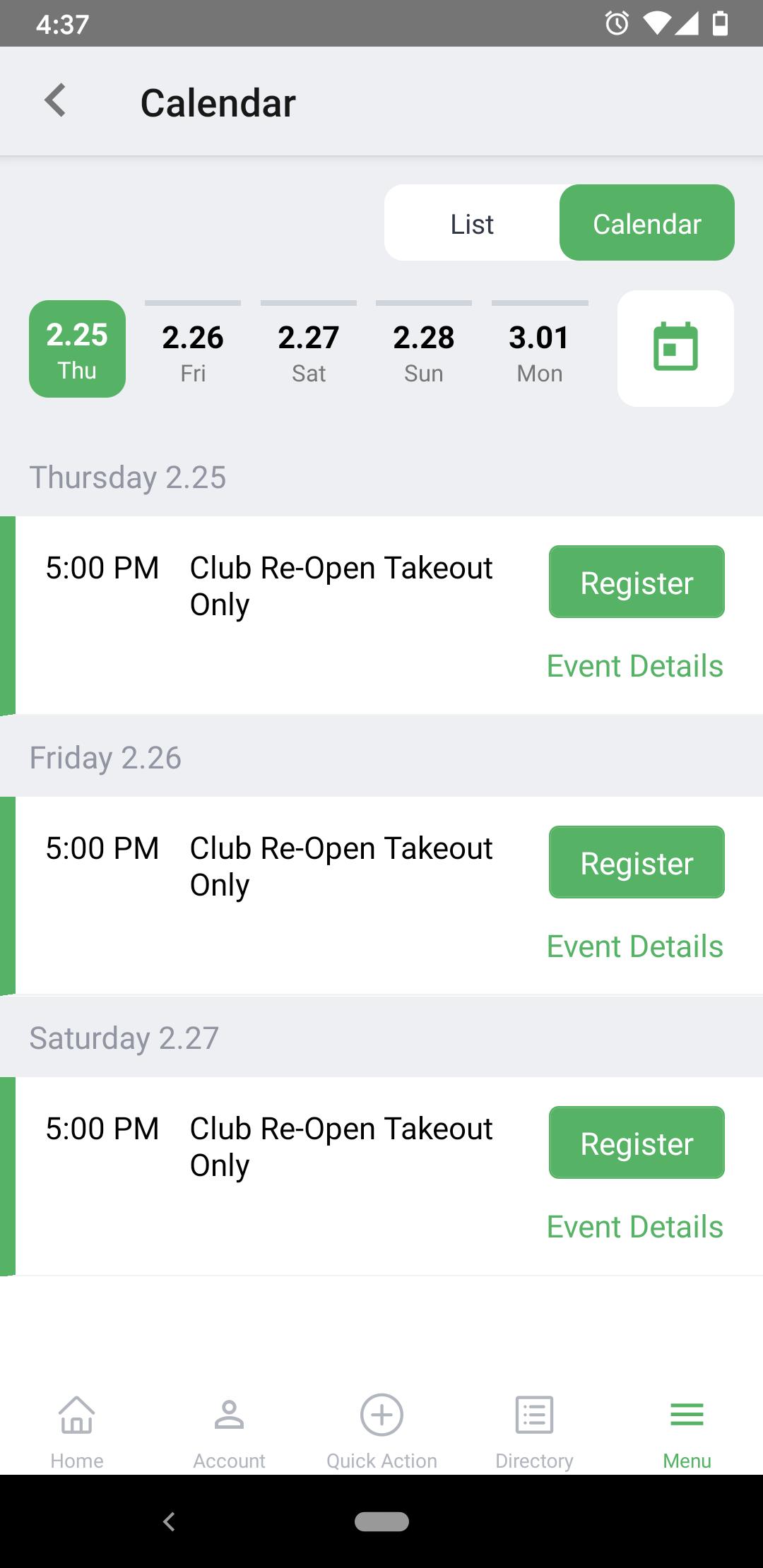The height and width of the screenshot is (1568, 763).
Task: View Event Details for Thursday 2.25
Action: click(x=634, y=666)
